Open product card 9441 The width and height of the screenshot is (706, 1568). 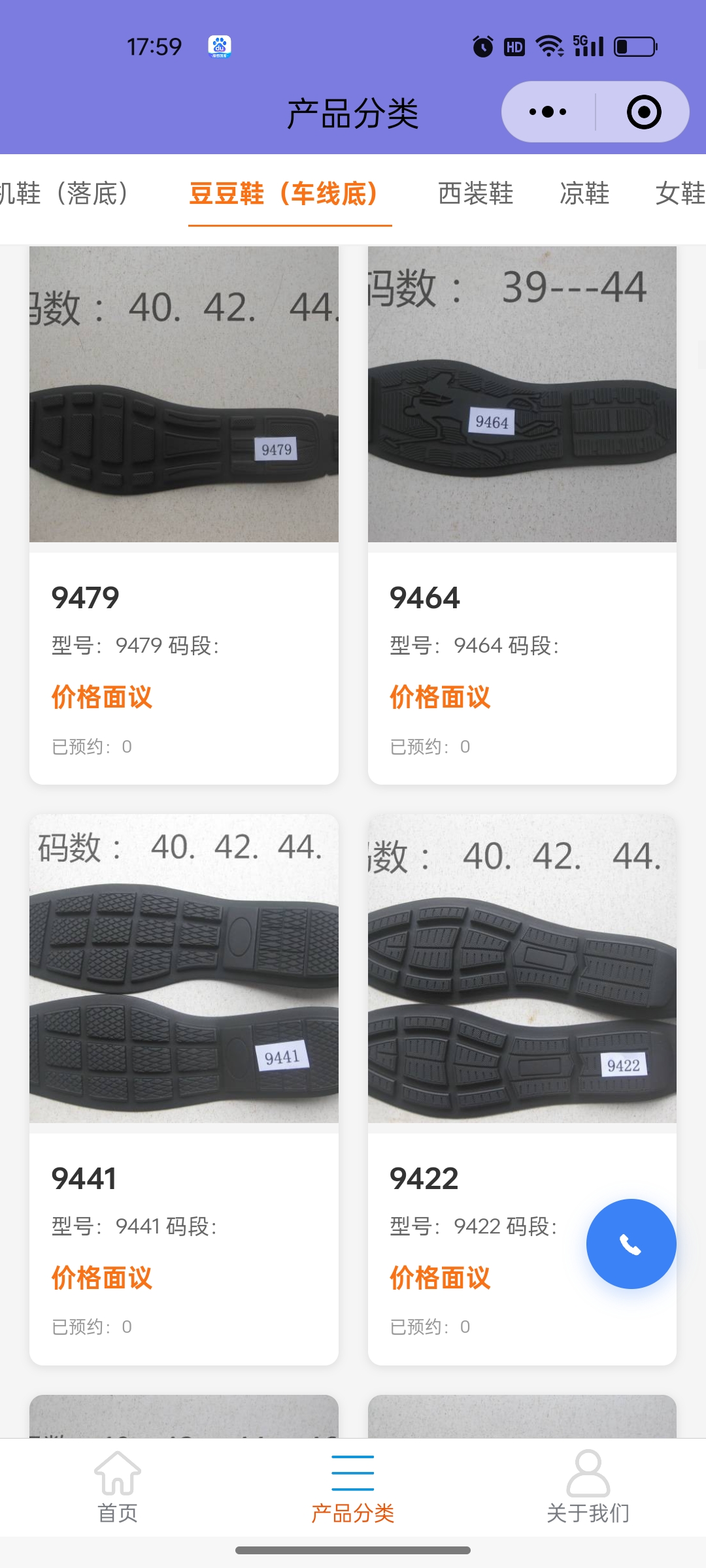click(184, 1088)
